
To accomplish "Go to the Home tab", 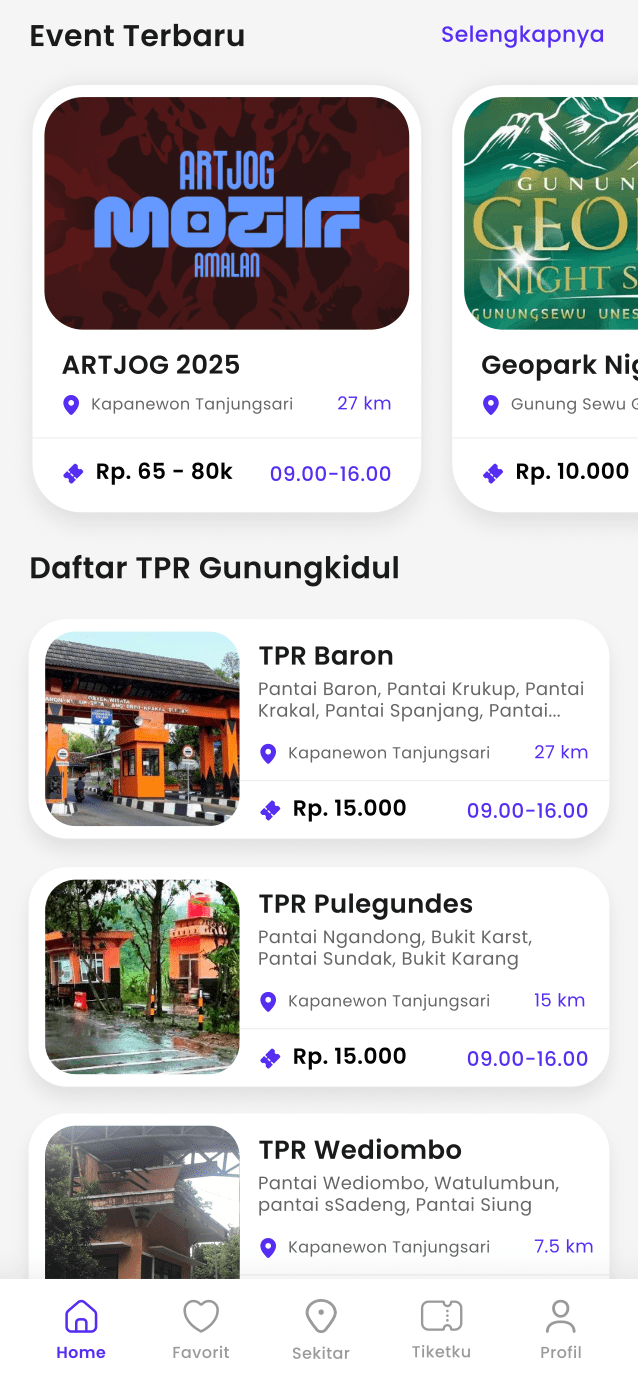I will 81,1329.
